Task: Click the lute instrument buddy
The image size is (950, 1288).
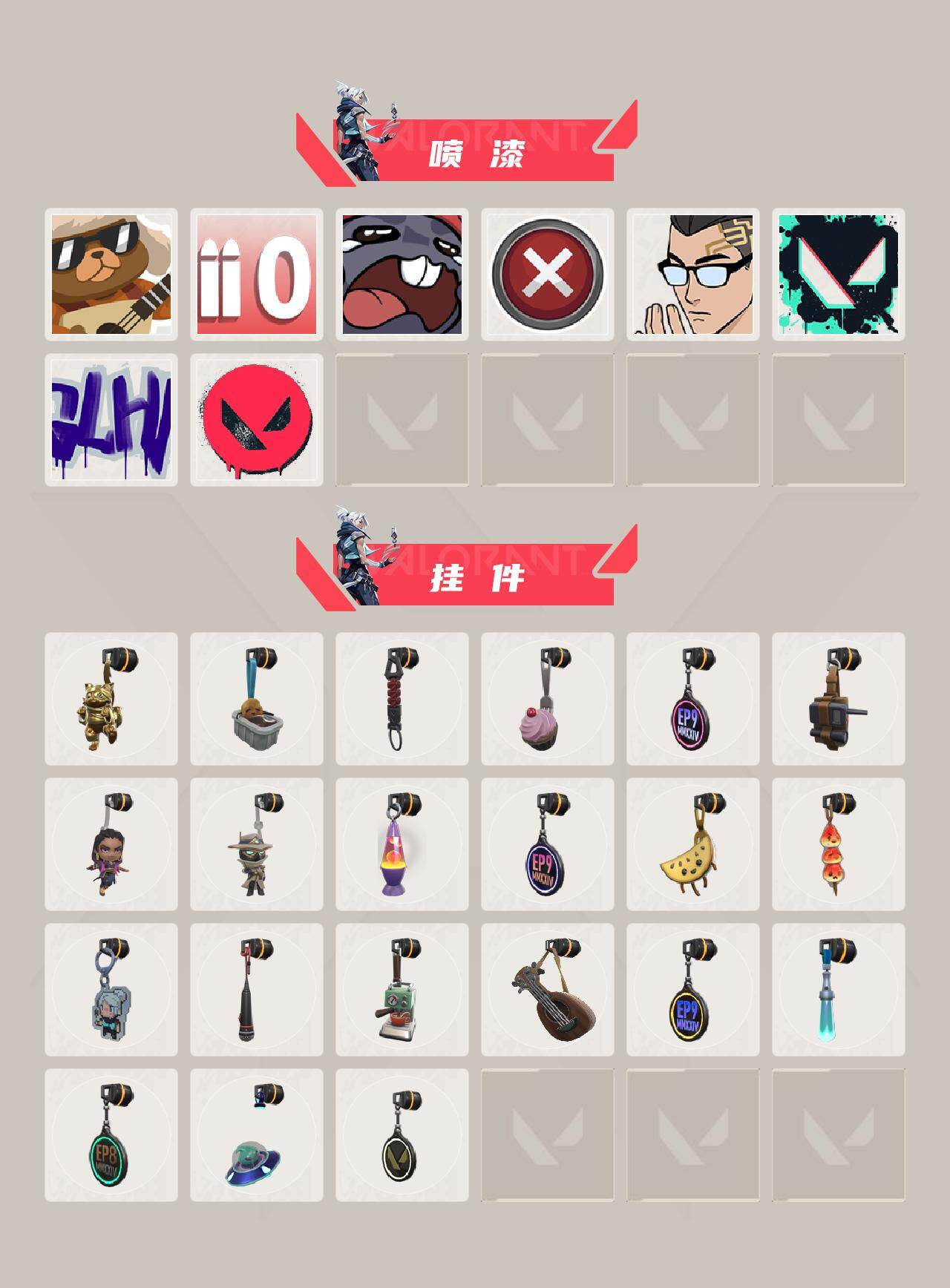Action: click(547, 998)
